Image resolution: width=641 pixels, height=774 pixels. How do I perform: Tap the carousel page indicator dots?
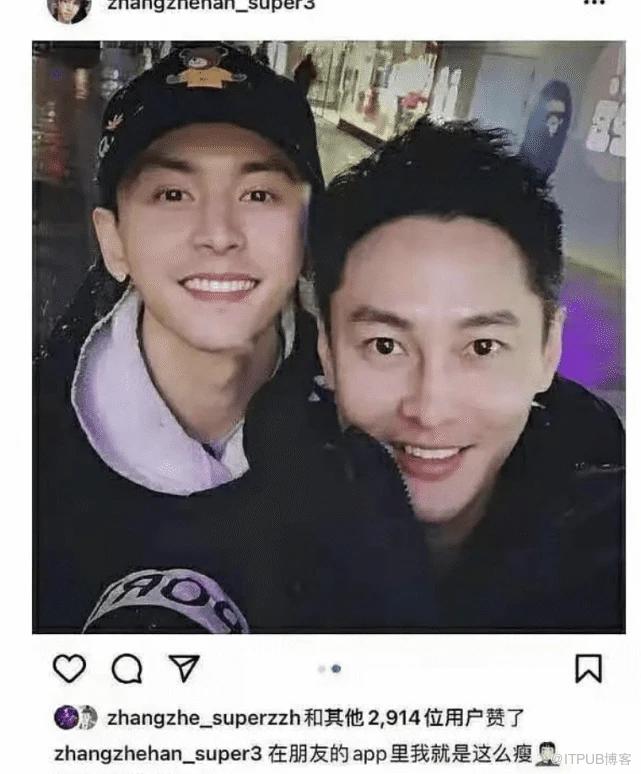(x=329, y=668)
